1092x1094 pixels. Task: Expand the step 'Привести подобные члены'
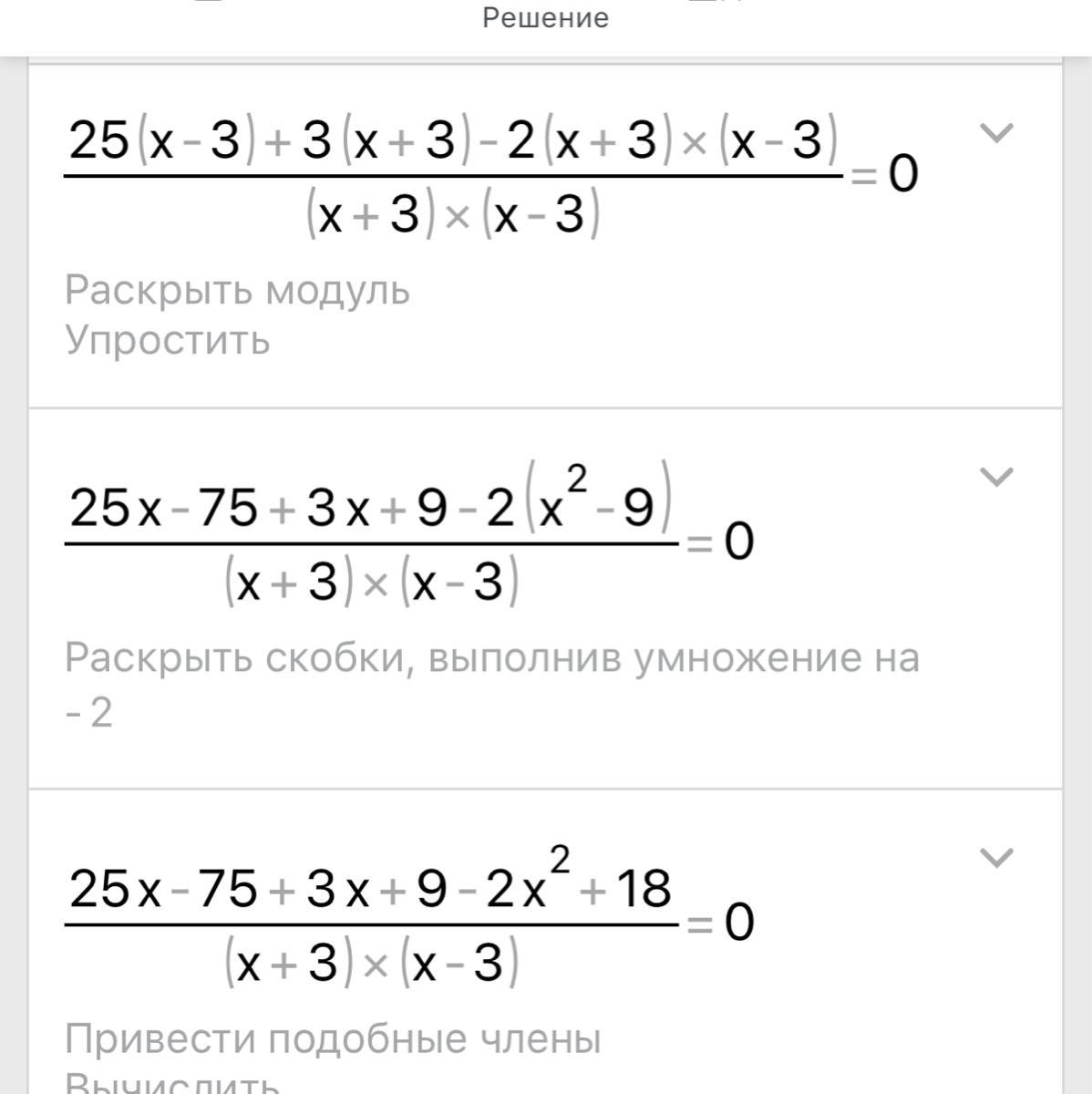pos(995,858)
